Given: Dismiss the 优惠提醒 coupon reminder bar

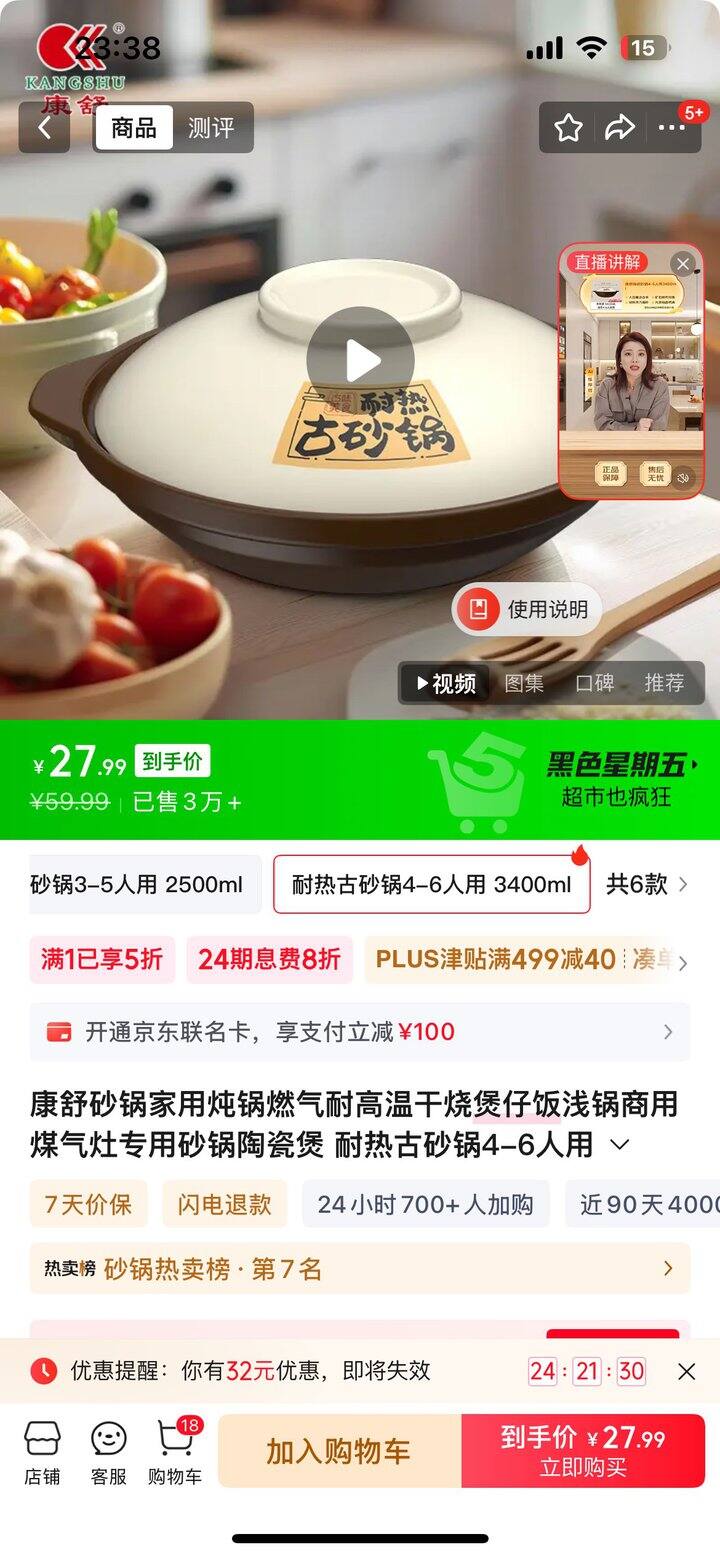Looking at the screenshot, I should (686, 1370).
